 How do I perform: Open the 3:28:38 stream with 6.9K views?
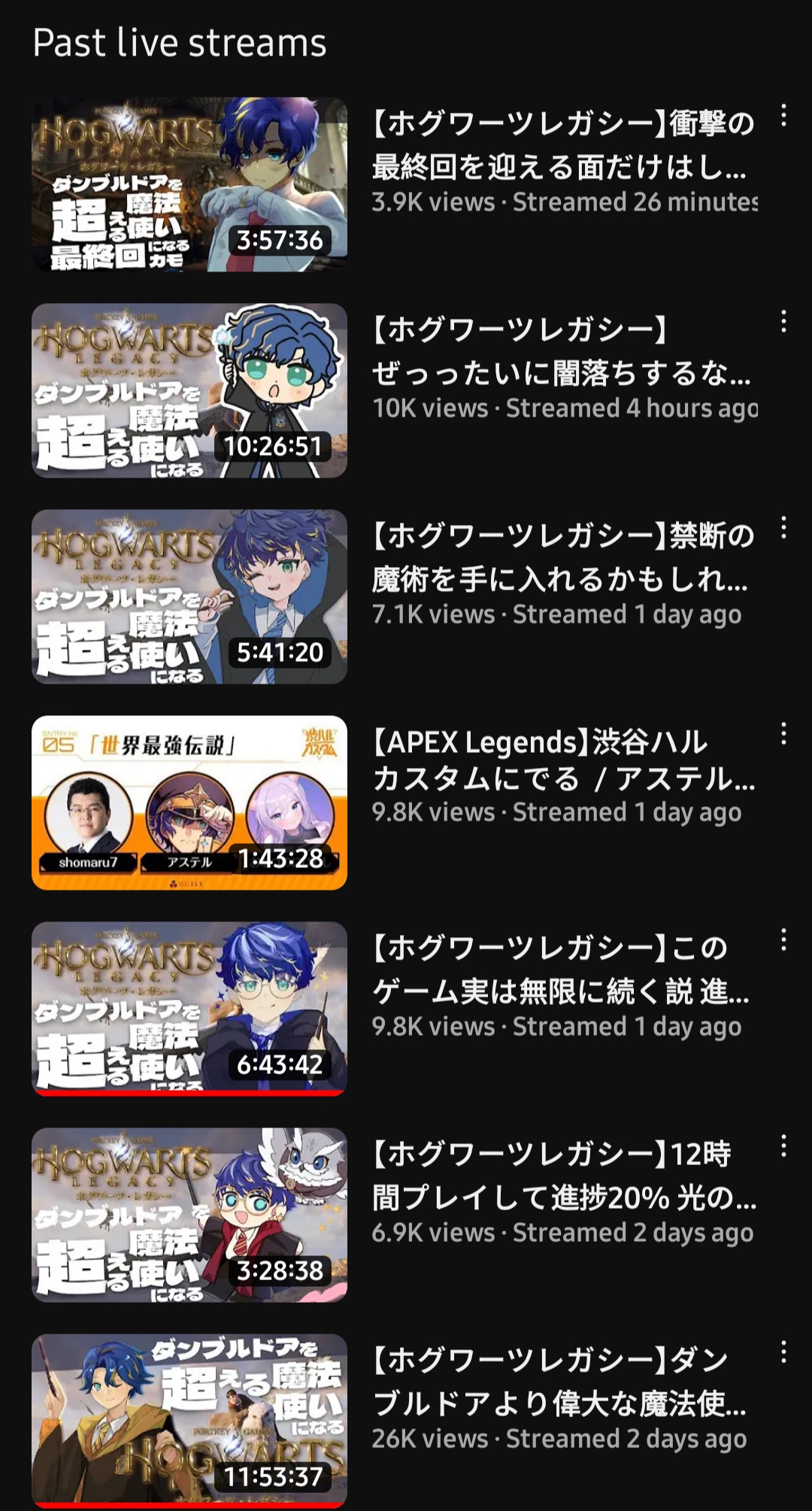189,1215
